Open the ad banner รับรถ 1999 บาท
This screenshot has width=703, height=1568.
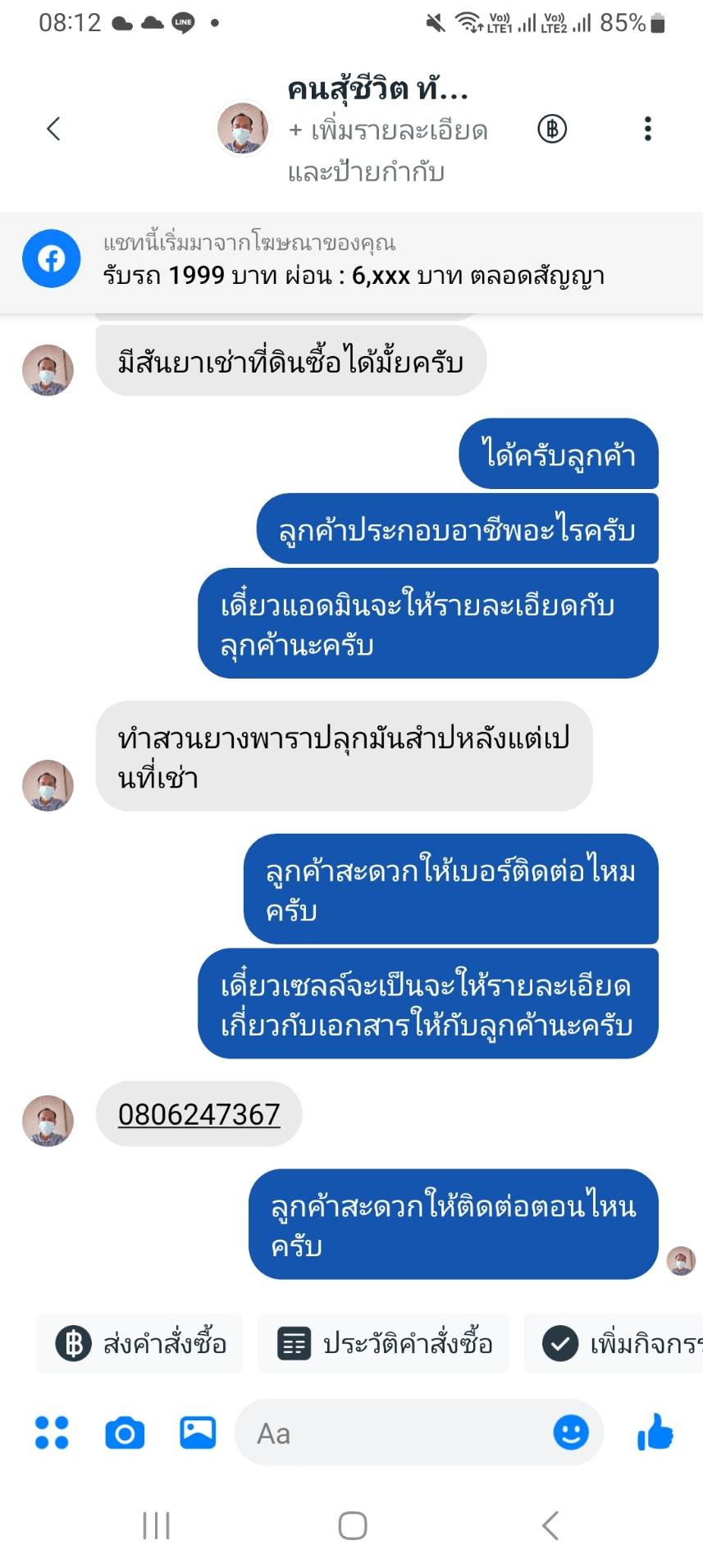(x=351, y=260)
